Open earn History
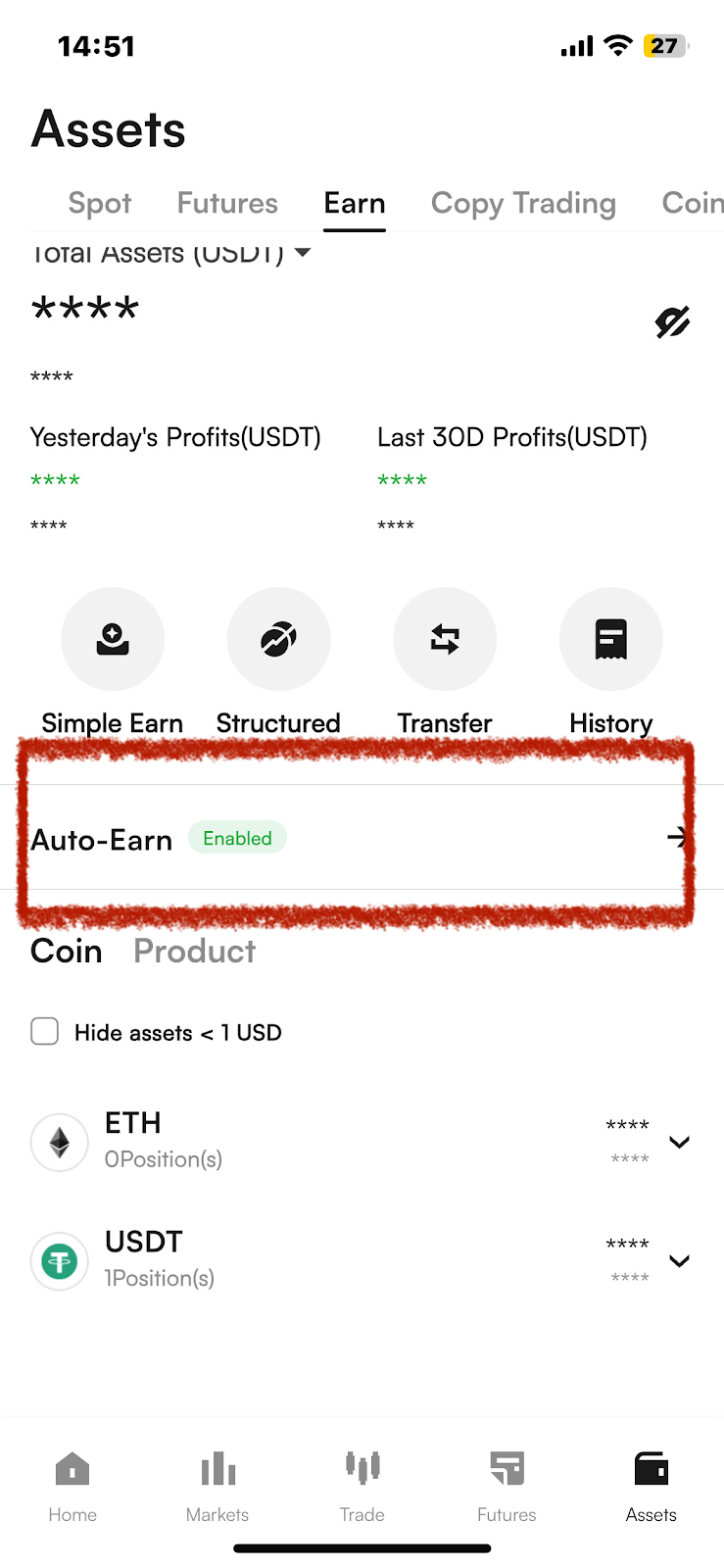This screenshot has height=1568, width=724. (610, 640)
